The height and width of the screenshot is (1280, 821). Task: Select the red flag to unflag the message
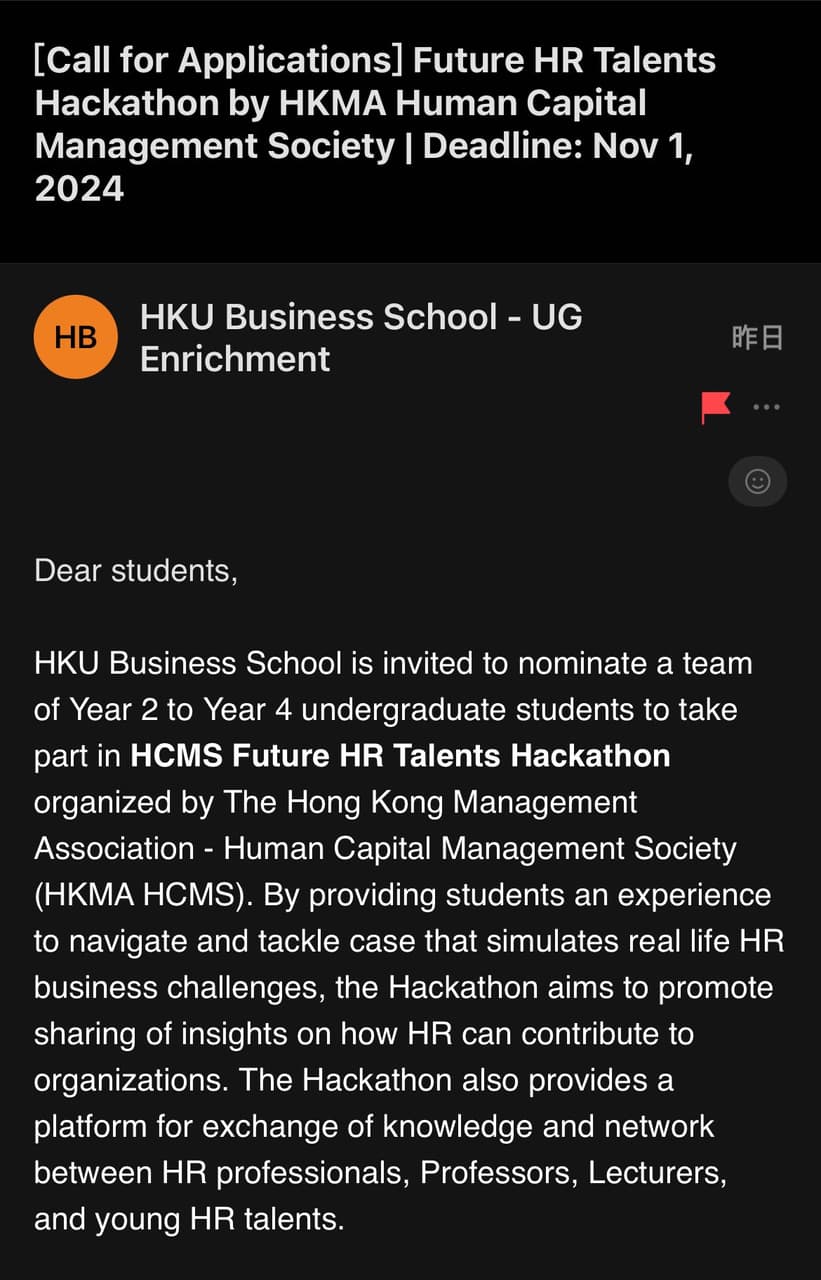[716, 406]
